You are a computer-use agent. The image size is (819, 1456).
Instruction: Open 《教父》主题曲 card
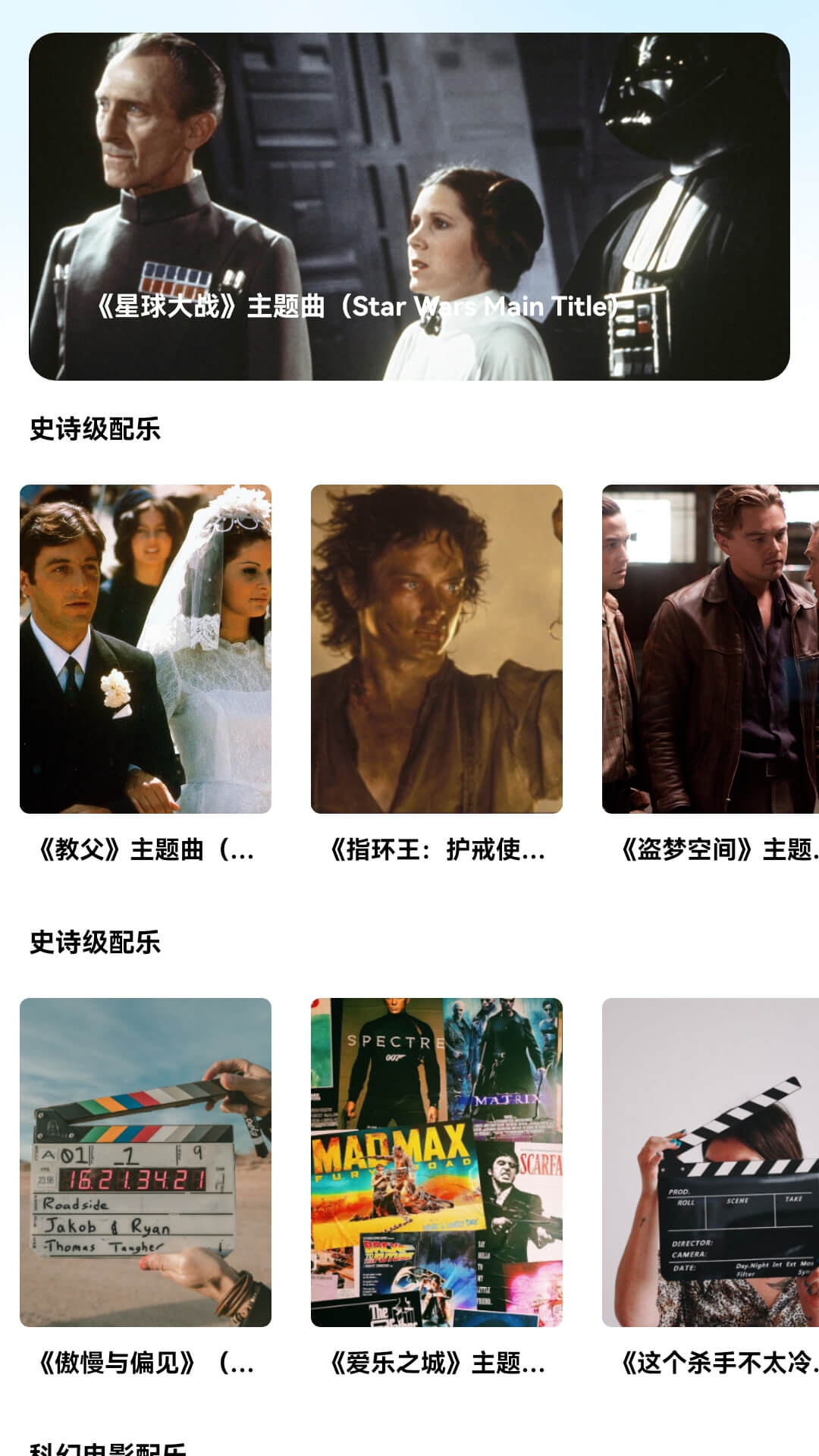tap(146, 649)
